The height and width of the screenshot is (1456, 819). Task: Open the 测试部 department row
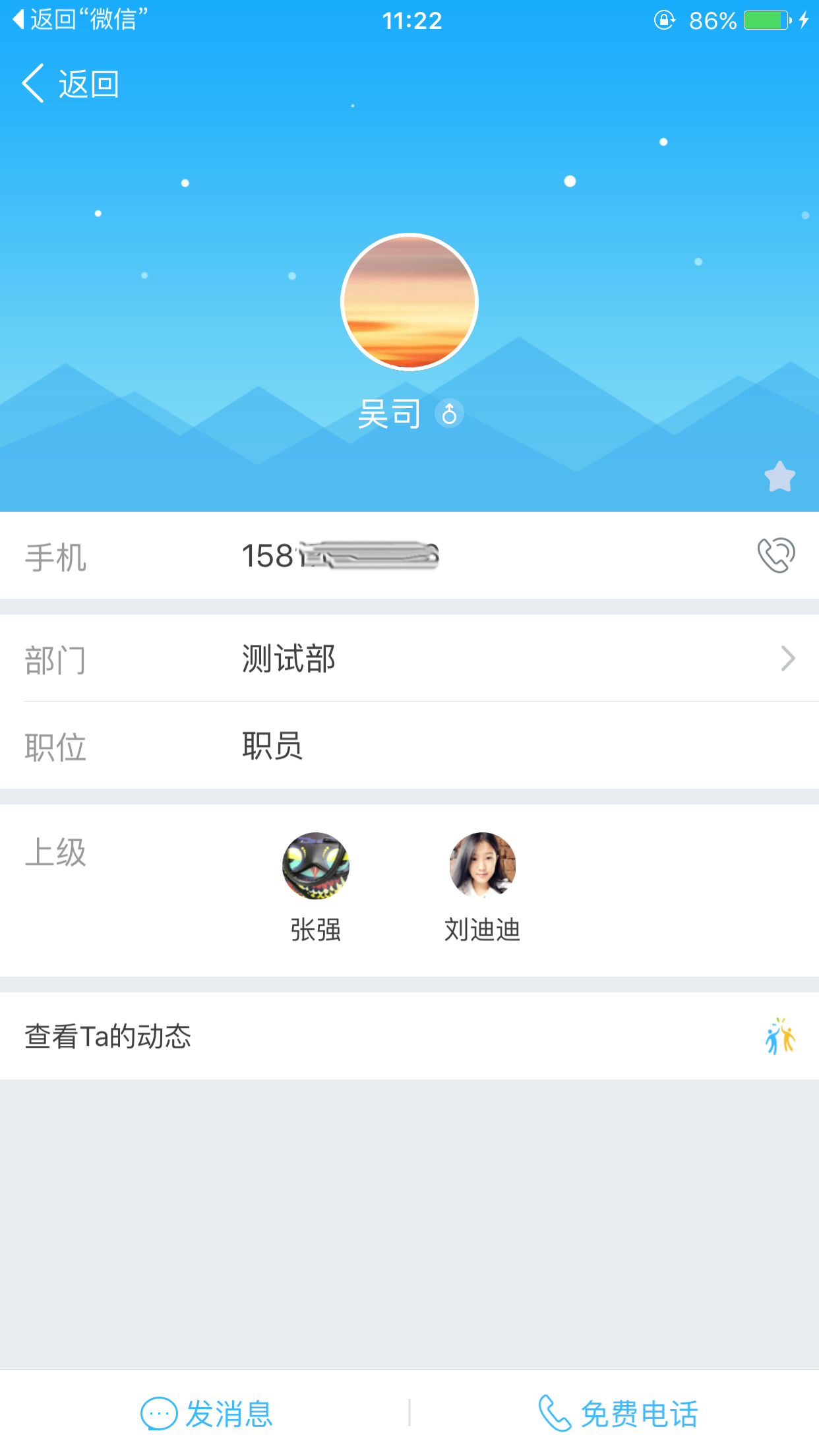point(409,658)
